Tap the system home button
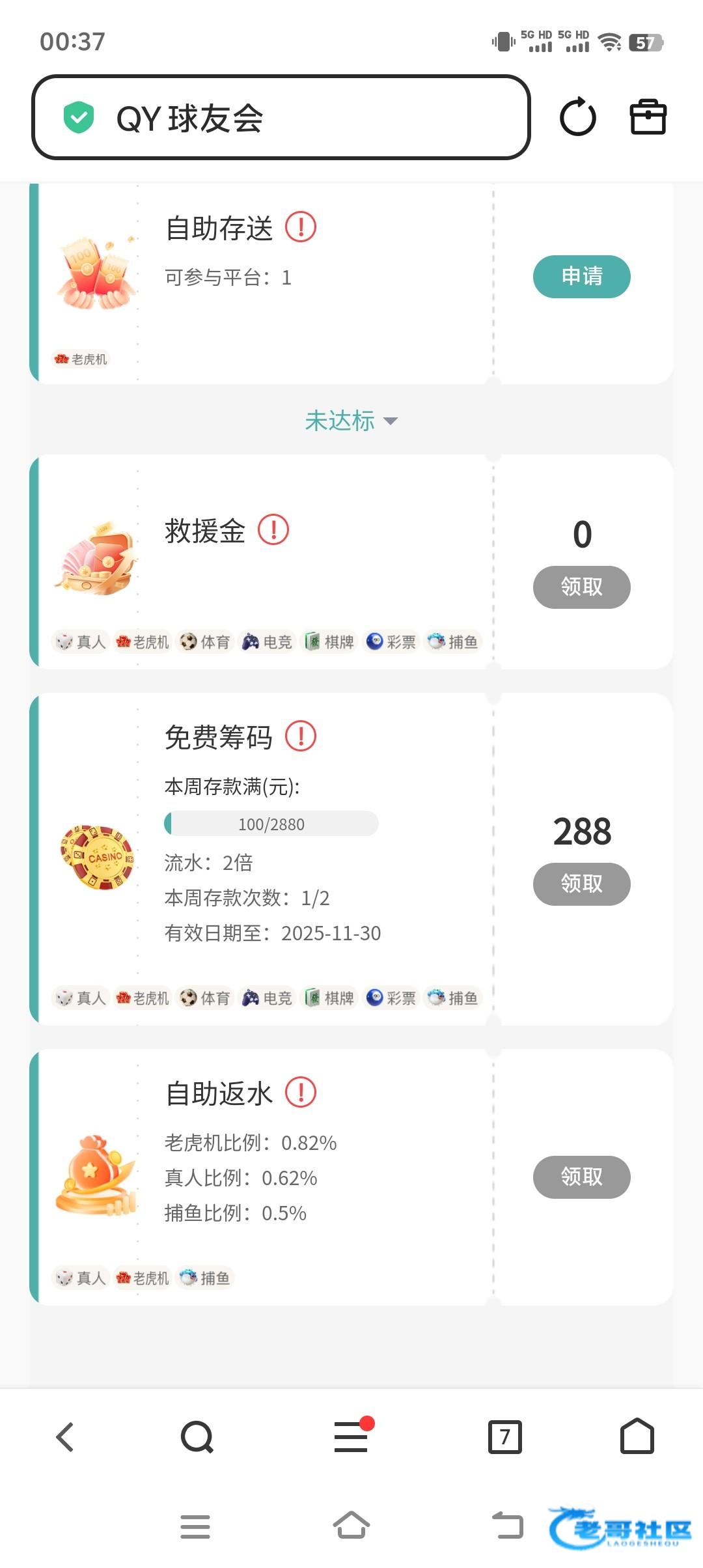The height and width of the screenshot is (1568, 703). [x=351, y=1526]
